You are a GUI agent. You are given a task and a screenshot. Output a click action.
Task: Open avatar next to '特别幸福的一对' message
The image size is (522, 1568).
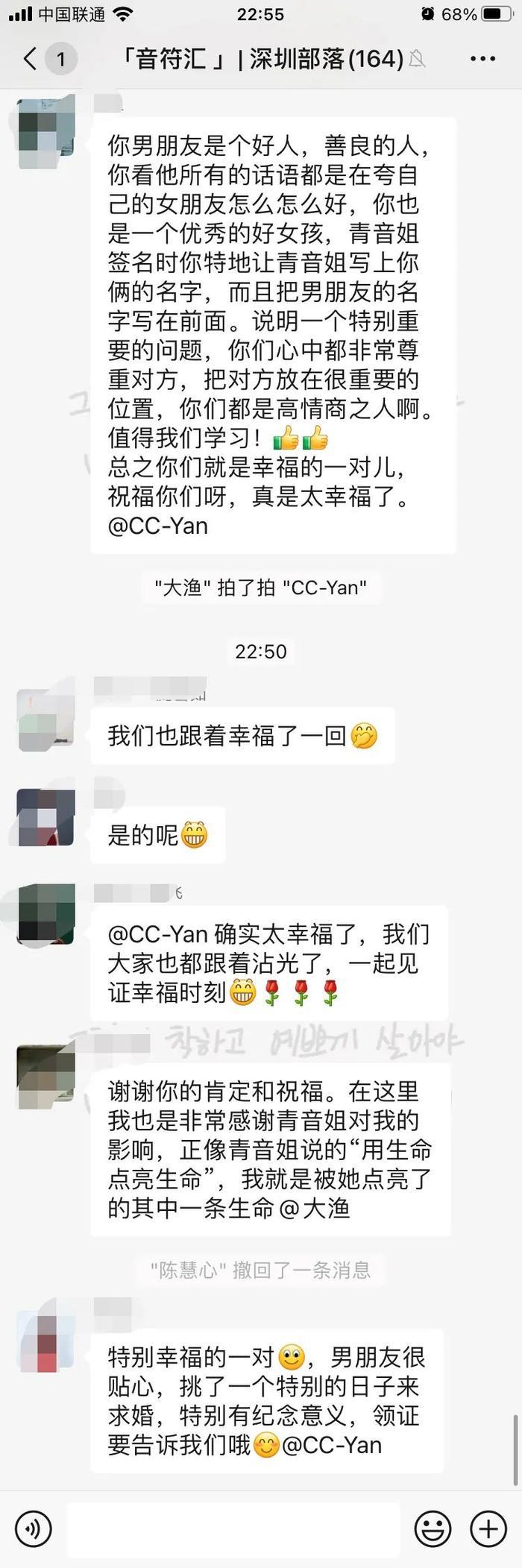coord(45,1342)
